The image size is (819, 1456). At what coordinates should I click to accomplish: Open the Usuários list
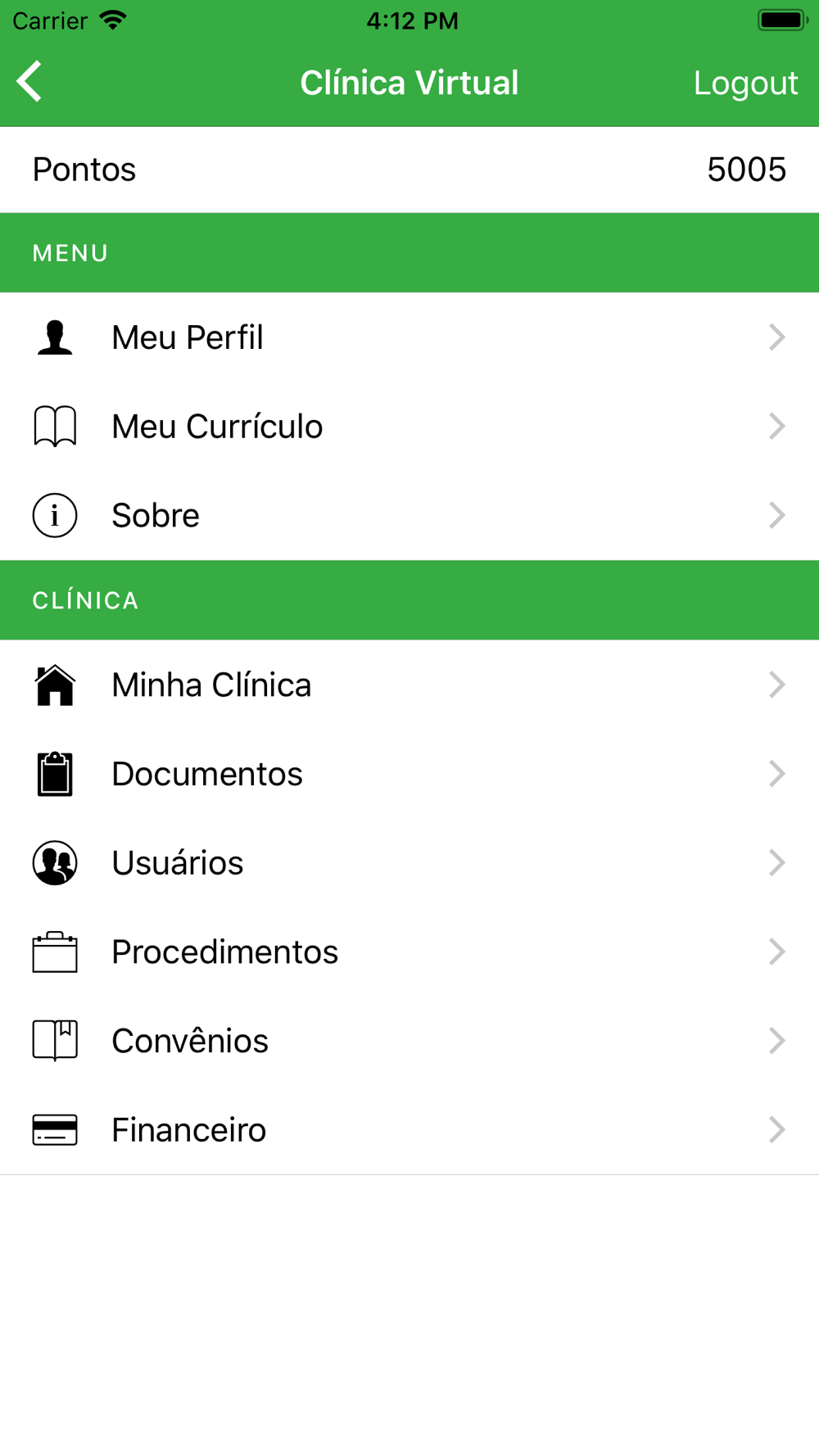click(409, 863)
